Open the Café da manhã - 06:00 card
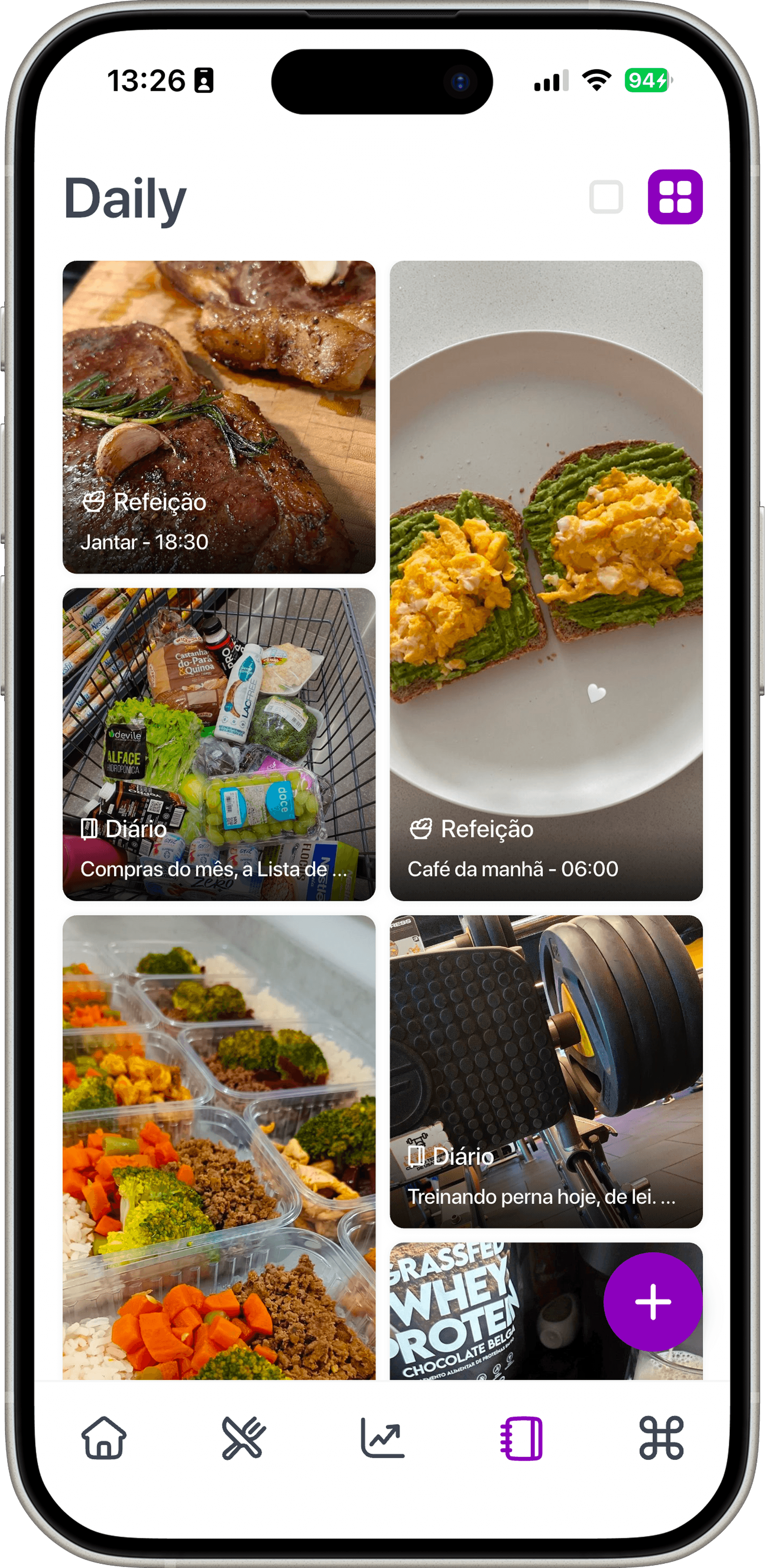Screen dimensions: 765x1568 pyautogui.click(x=546, y=581)
